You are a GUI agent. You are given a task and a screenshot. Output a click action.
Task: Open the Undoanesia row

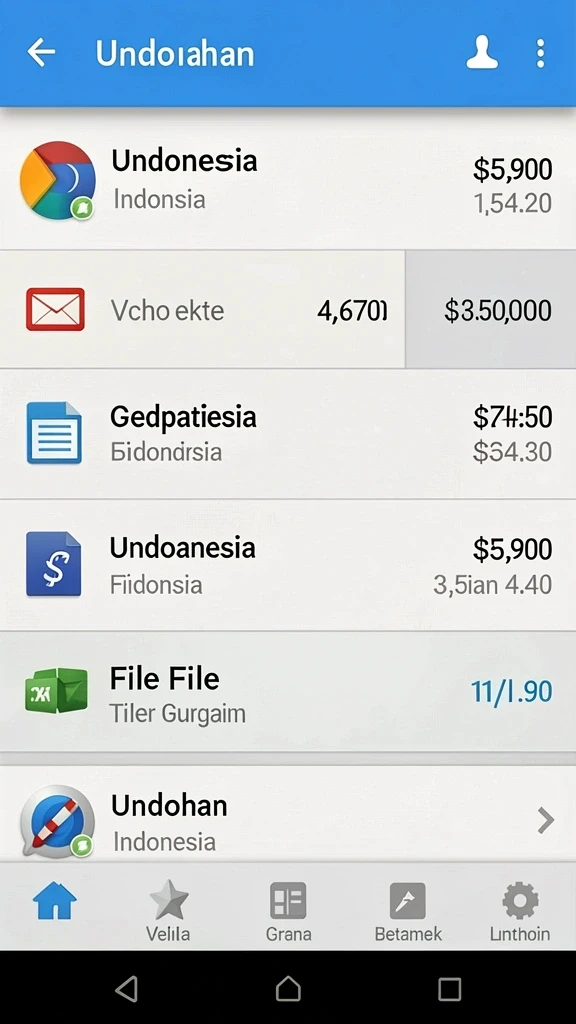pos(288,565)
